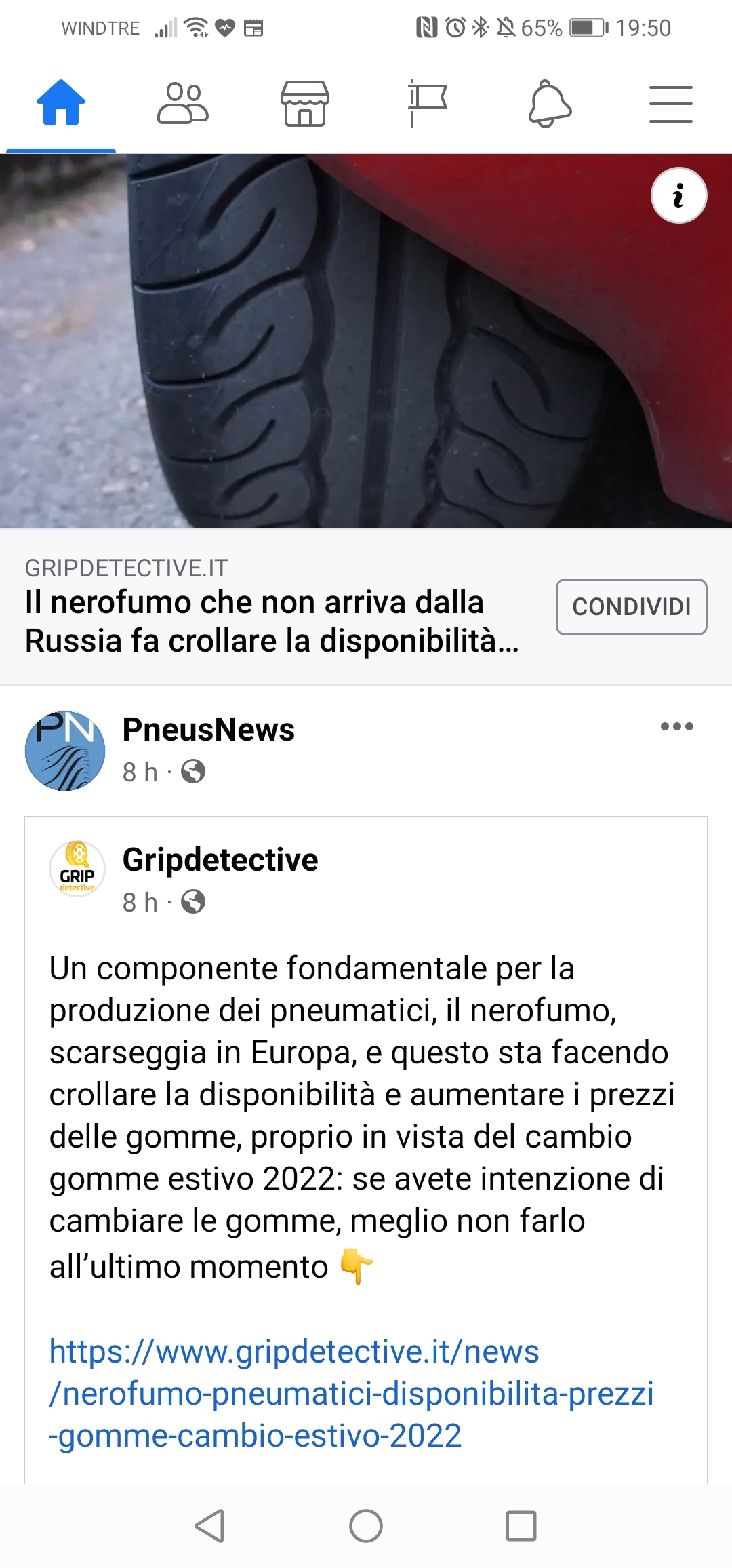Open the notifications bell
Screen dimensions: 732x1568
[549, 104]
